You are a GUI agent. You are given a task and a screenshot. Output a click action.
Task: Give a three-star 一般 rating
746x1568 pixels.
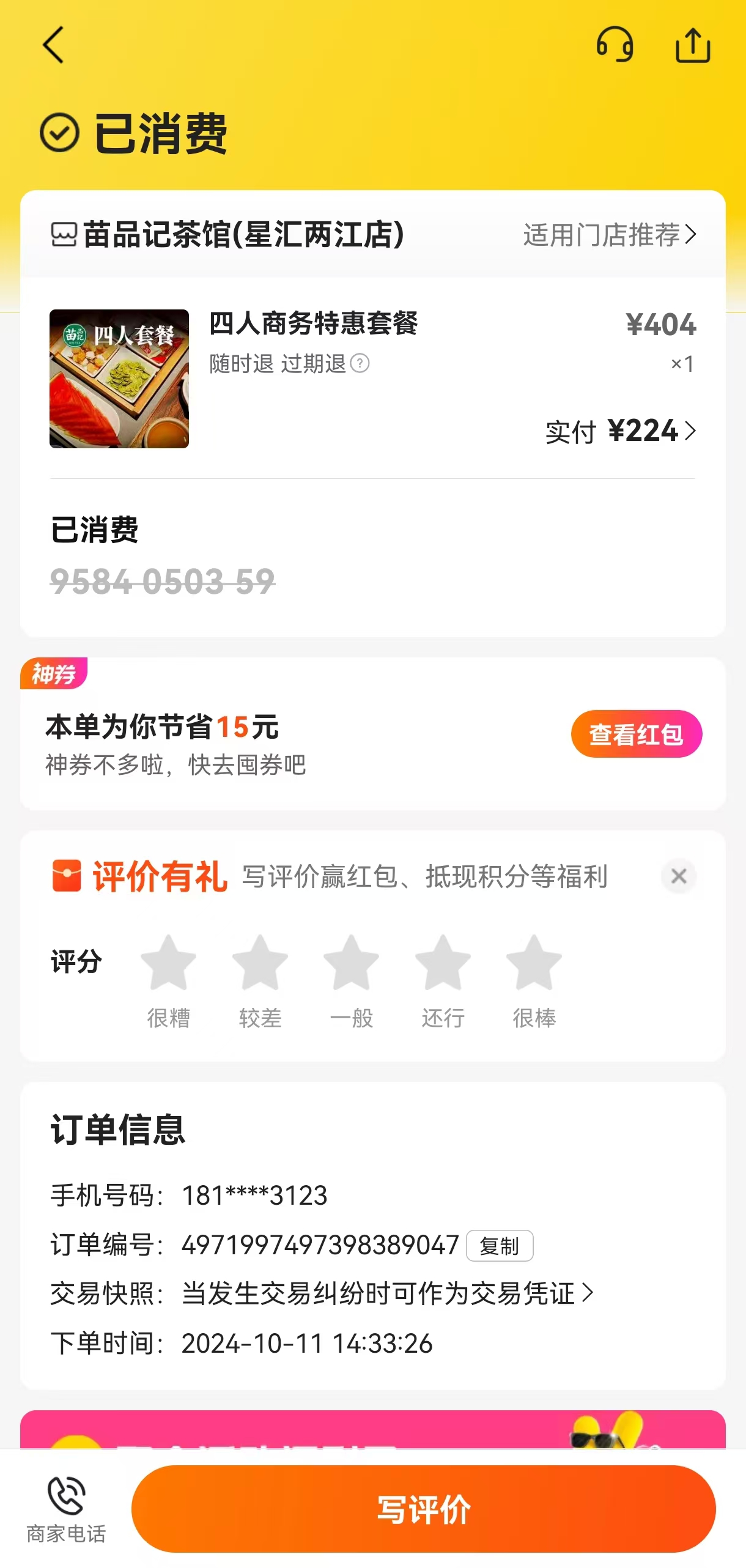pos(351,962)
